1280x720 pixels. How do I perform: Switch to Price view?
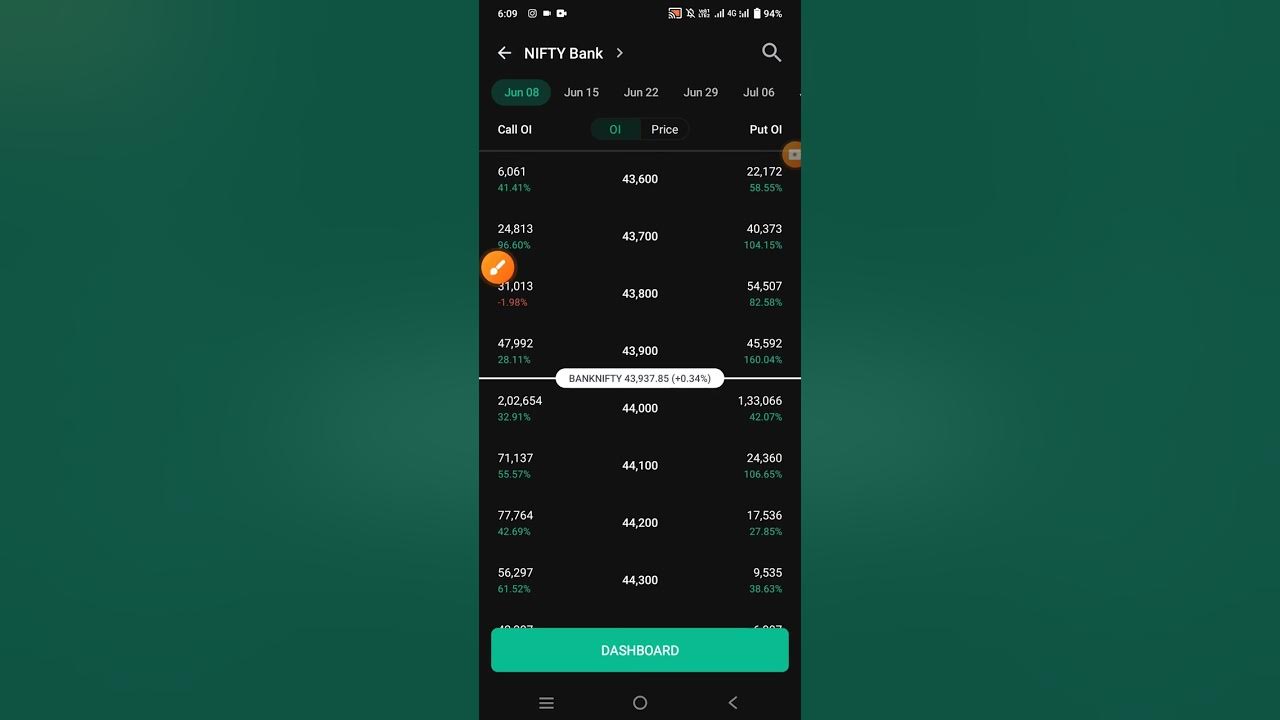[664, 129]
